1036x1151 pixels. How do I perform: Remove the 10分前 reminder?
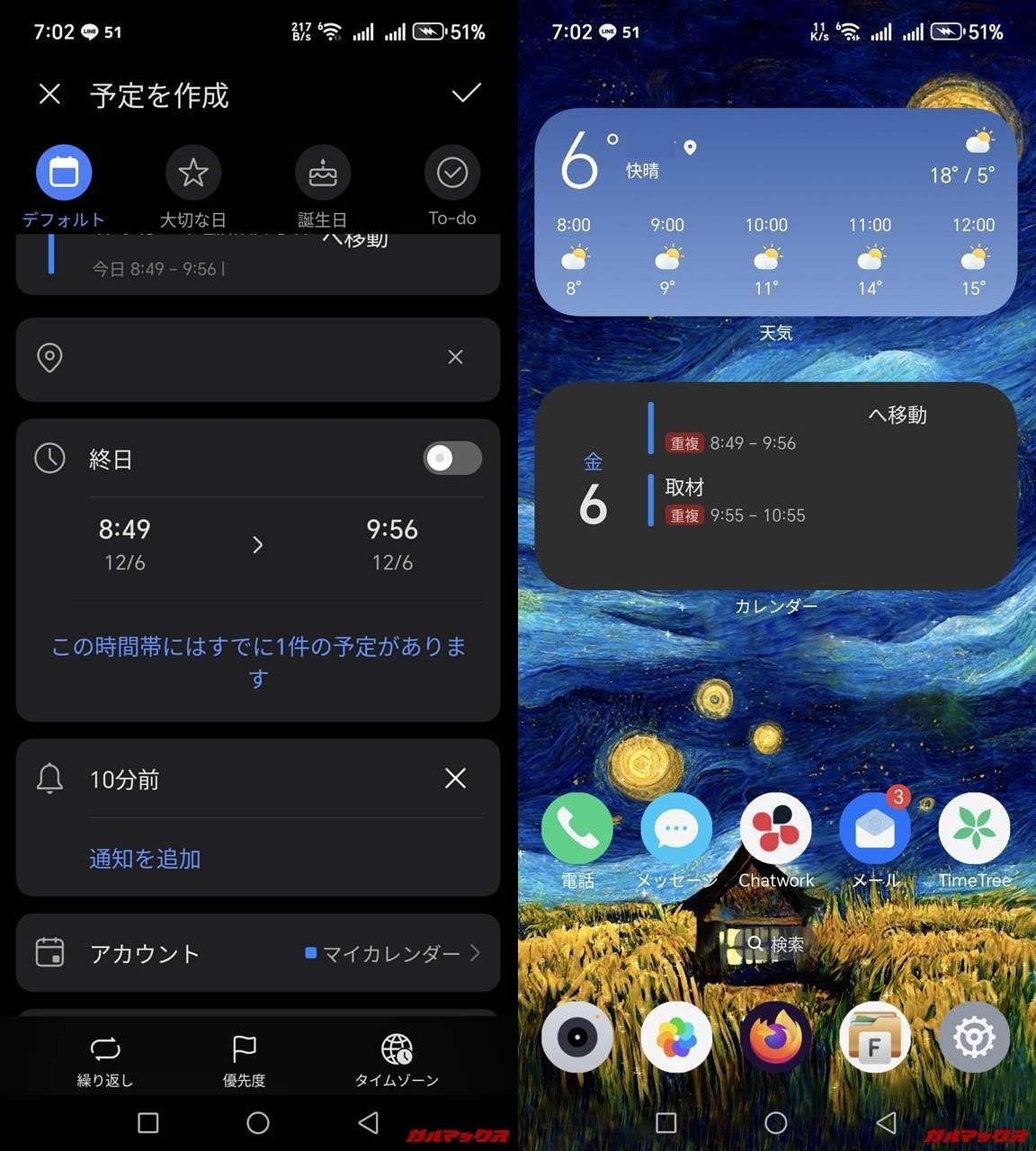click(455, 779)
